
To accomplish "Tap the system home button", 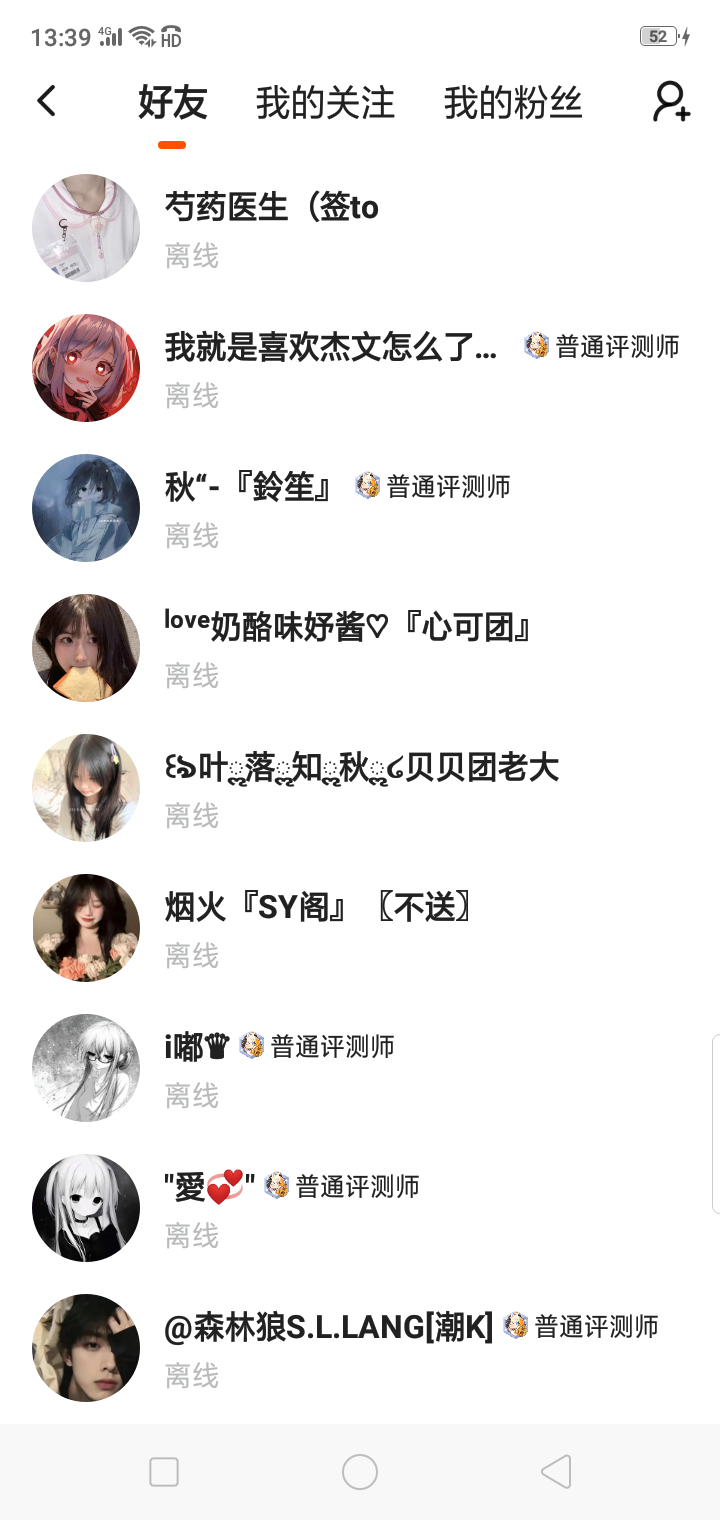I will click(x=360, y=1472).
